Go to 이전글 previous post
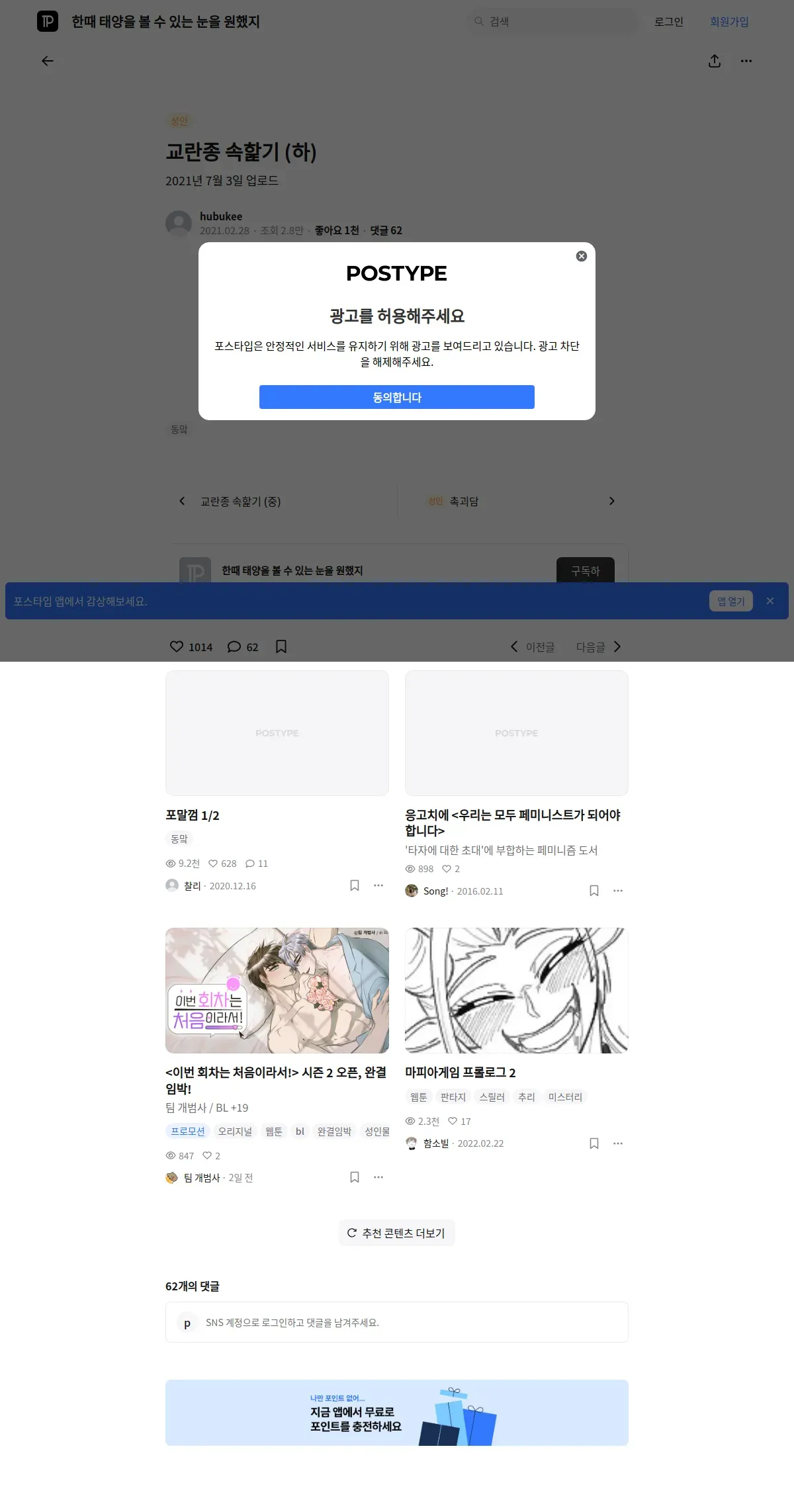This screenshot has width=794, height=1512. [x=533, y=646]
